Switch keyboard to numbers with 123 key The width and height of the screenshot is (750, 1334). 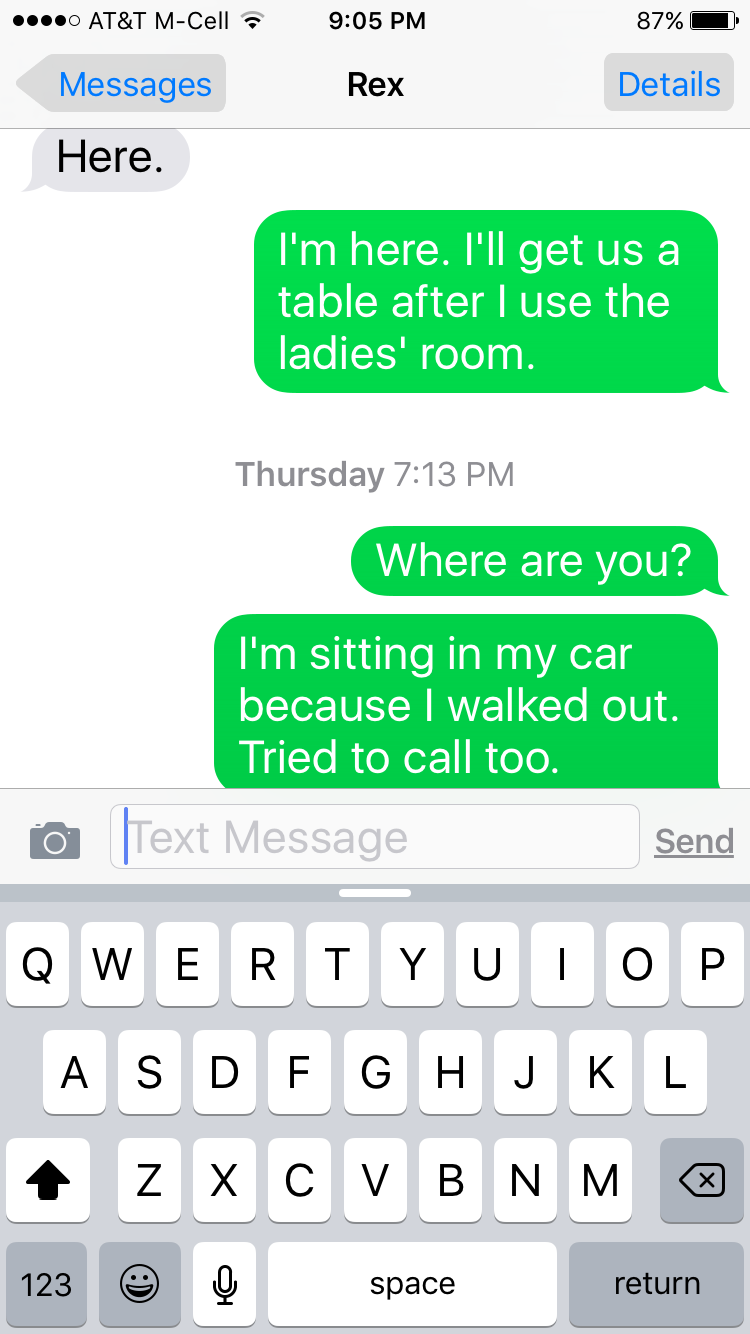pyautogui.click(x=46, y=1284)
